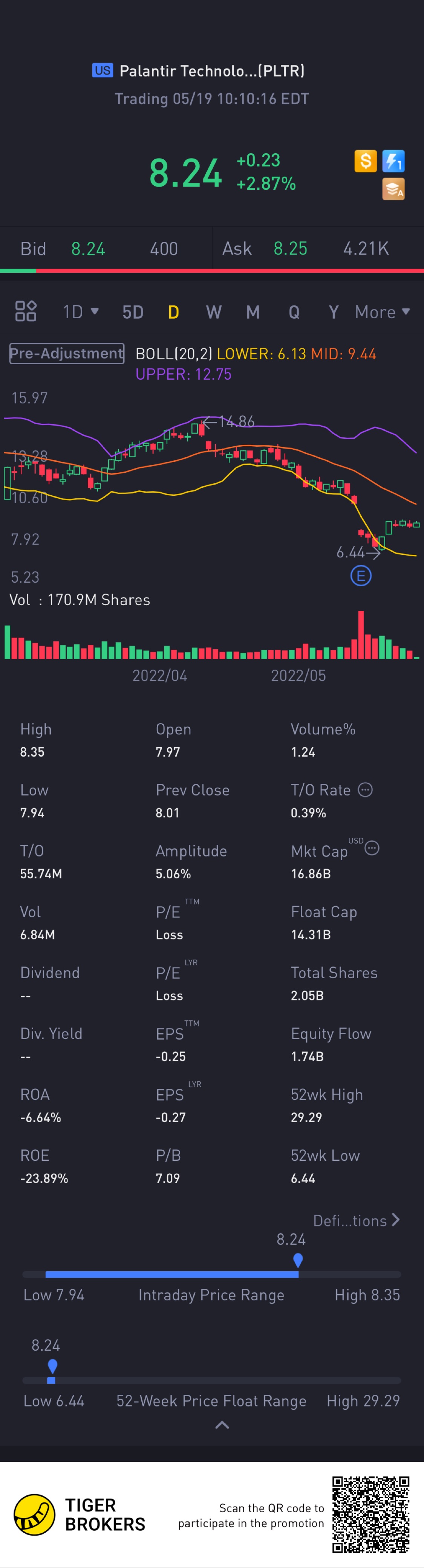This screenshot has height=1568, width=424.
Task: Switch to the W weekly chart
Action: pyautogui.click(x=213, y=312)
